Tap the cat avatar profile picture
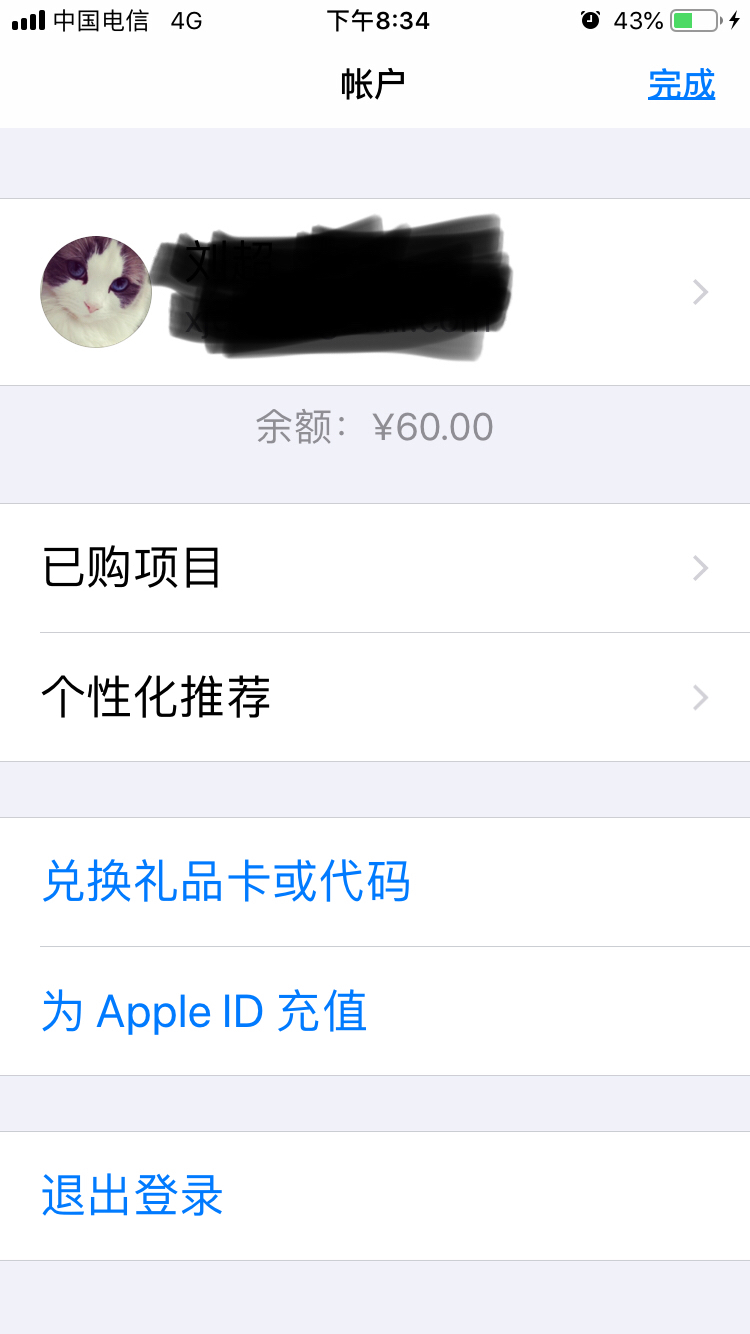The height and width of the screenshot is (1334, 750). pyautogui.click(x=95, y=292)
